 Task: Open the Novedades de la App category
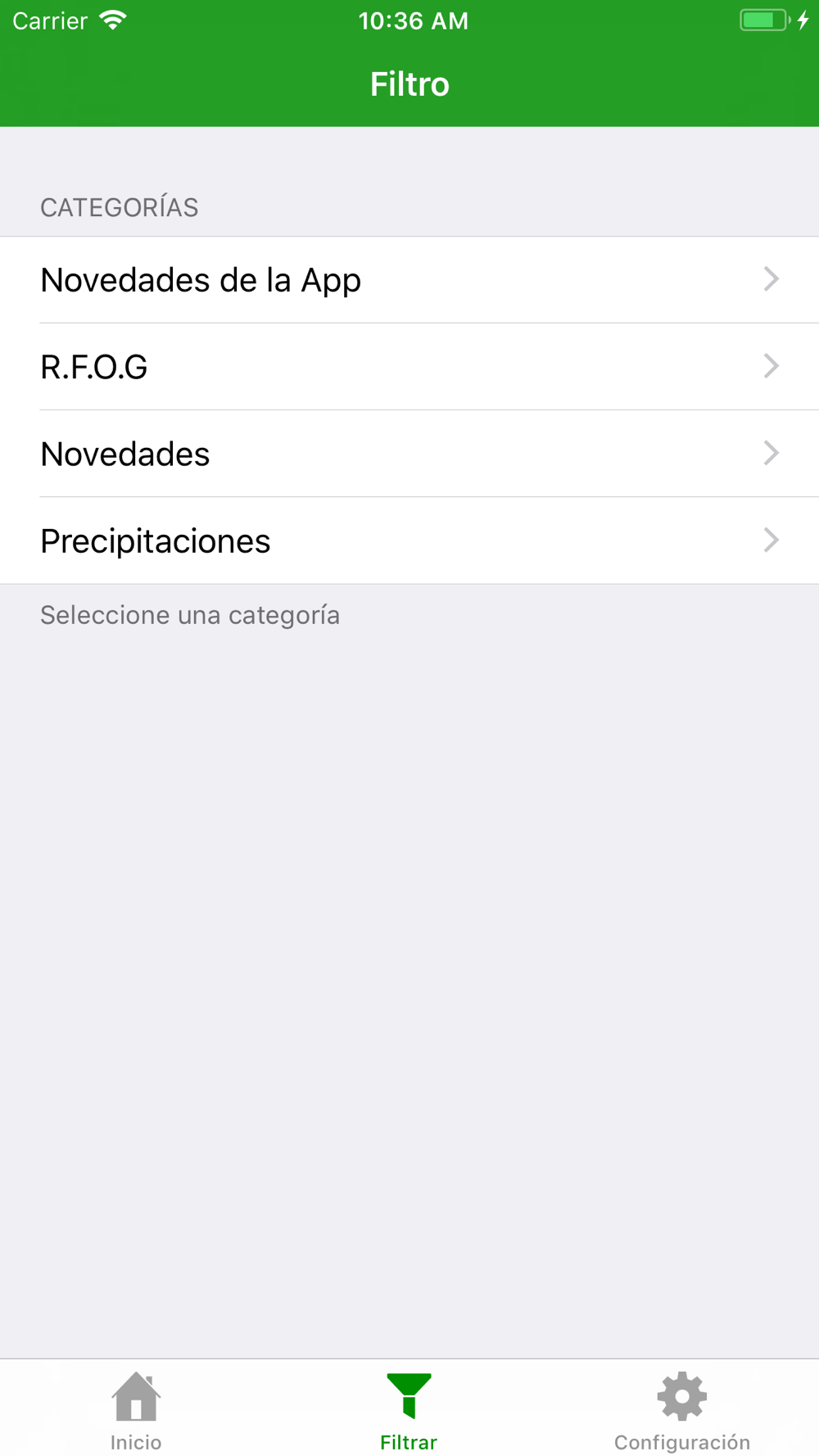click(x=409, y=280)
